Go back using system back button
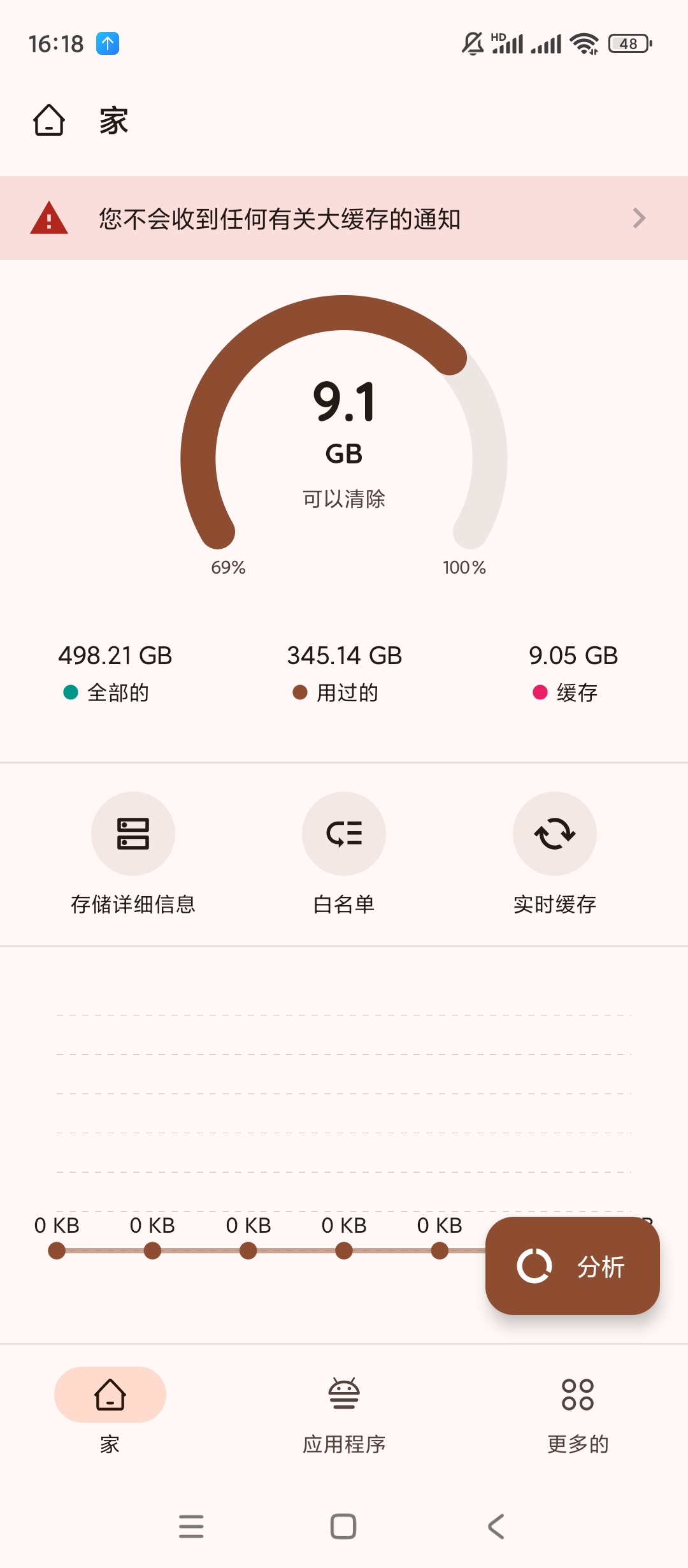The image size is (688, 1568). [496, 1527]
